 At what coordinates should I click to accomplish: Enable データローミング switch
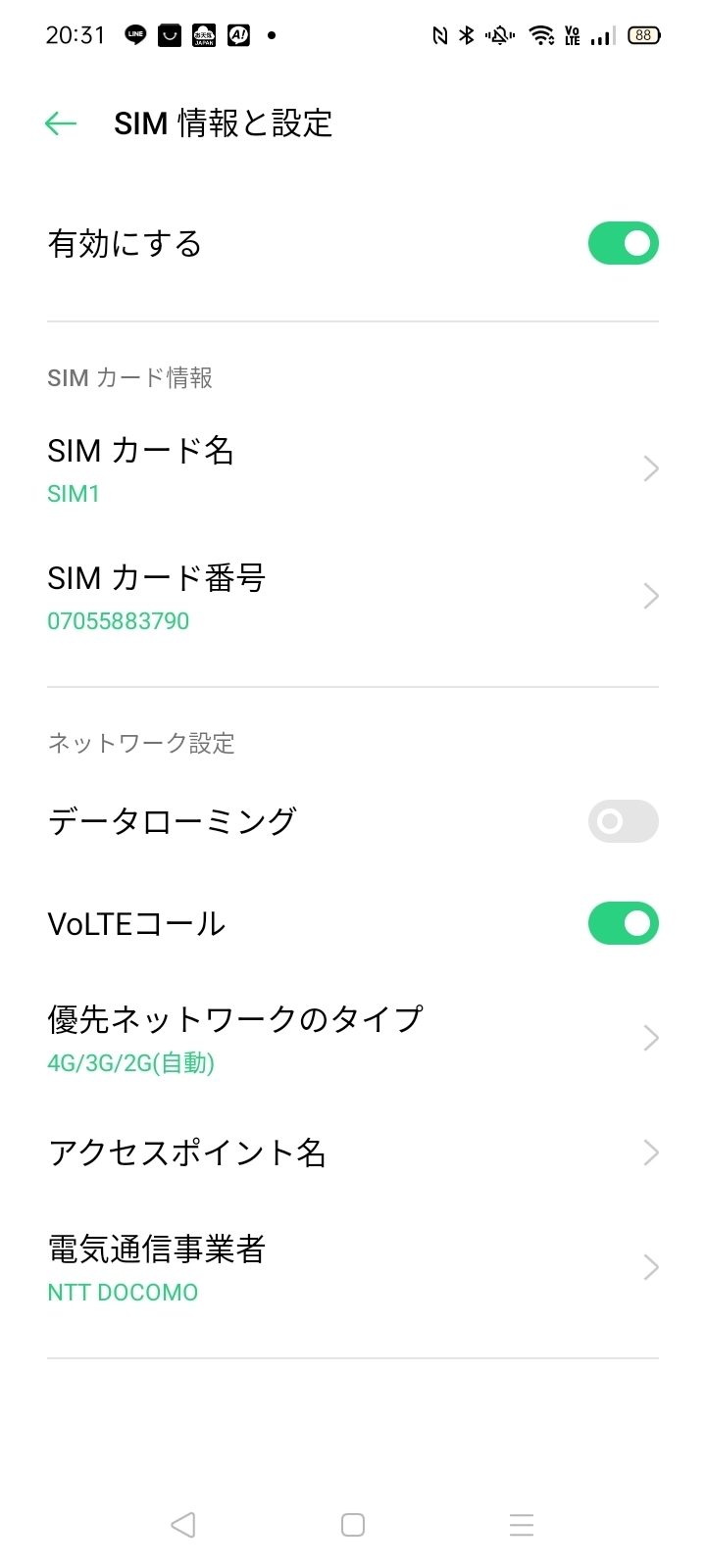(x=623, y=821)
